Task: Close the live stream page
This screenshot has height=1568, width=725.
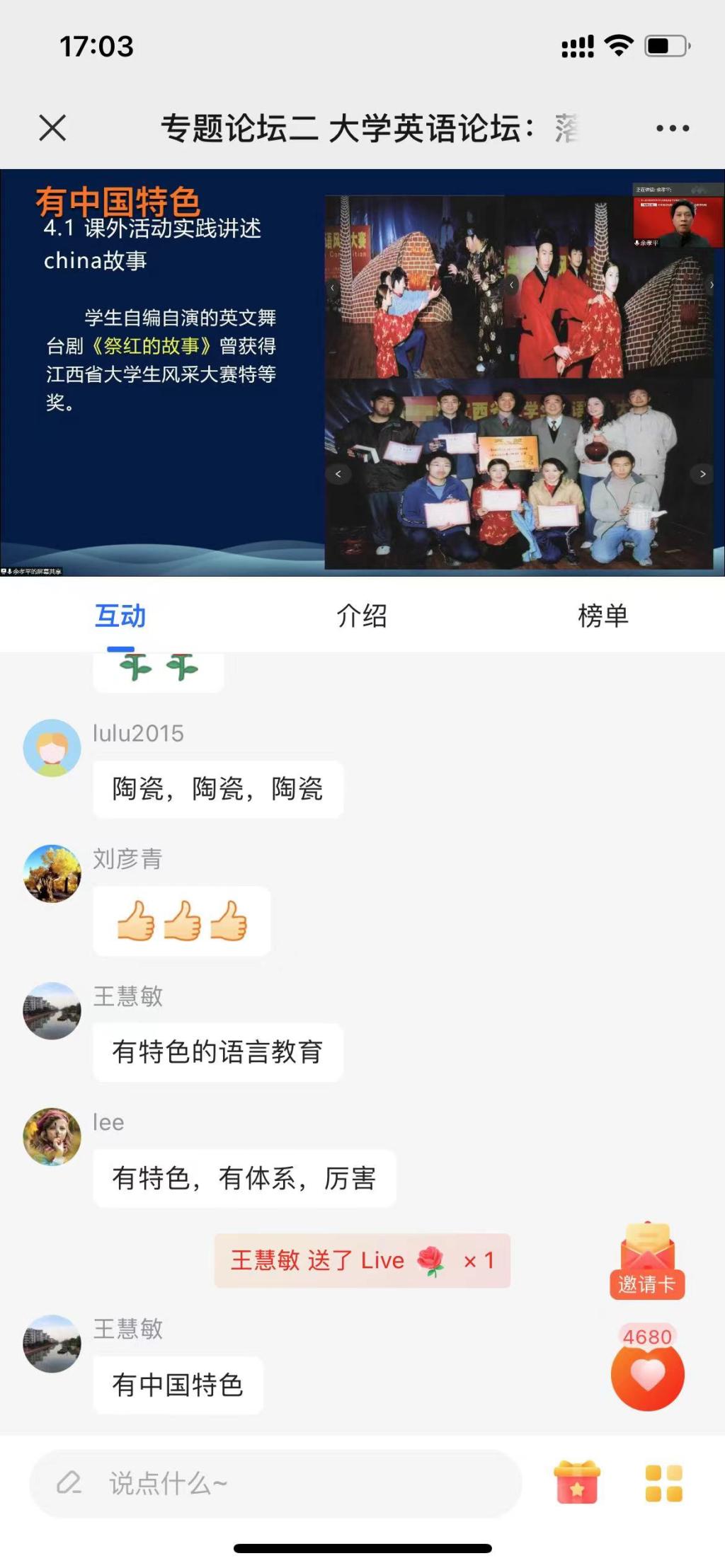Action: coord(52,128)
